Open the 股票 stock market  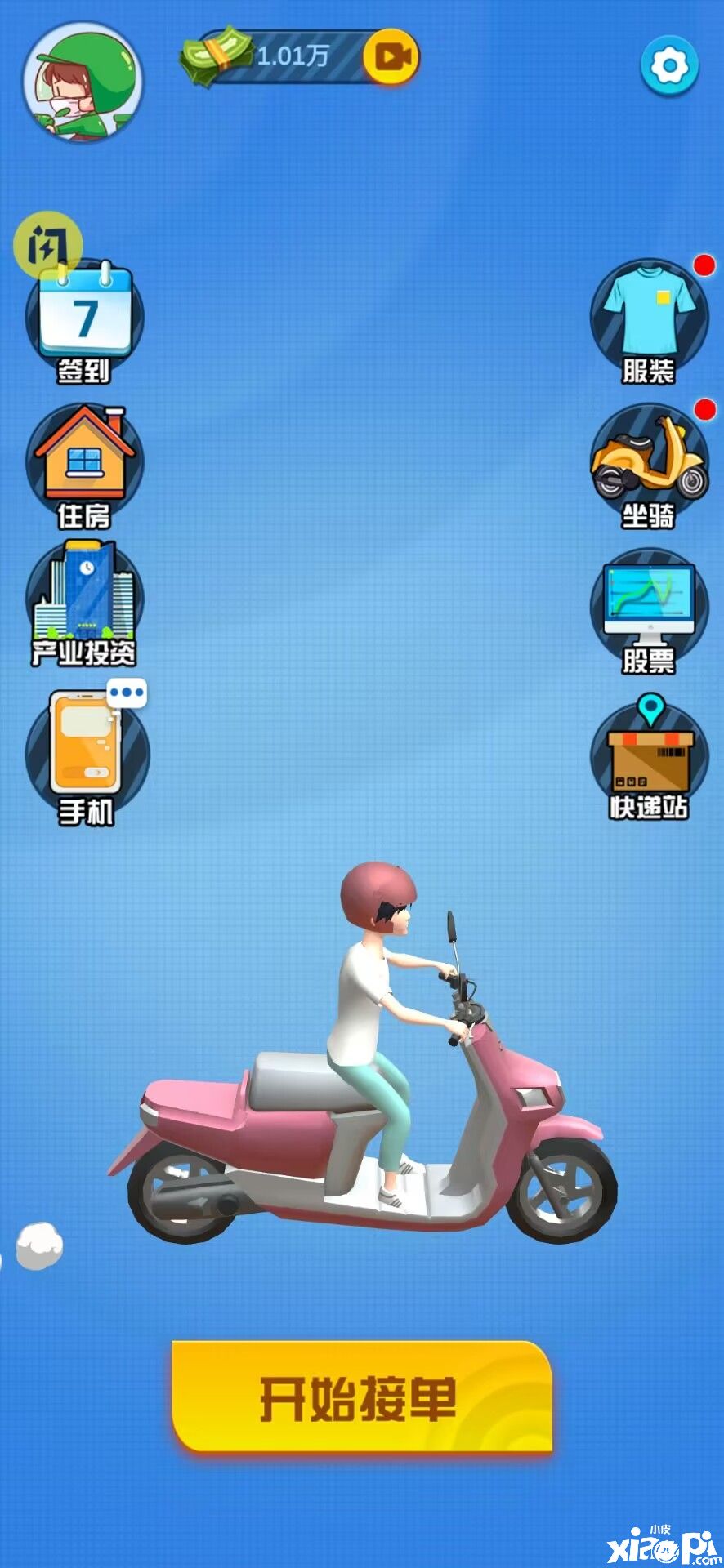tap(649, 611)
